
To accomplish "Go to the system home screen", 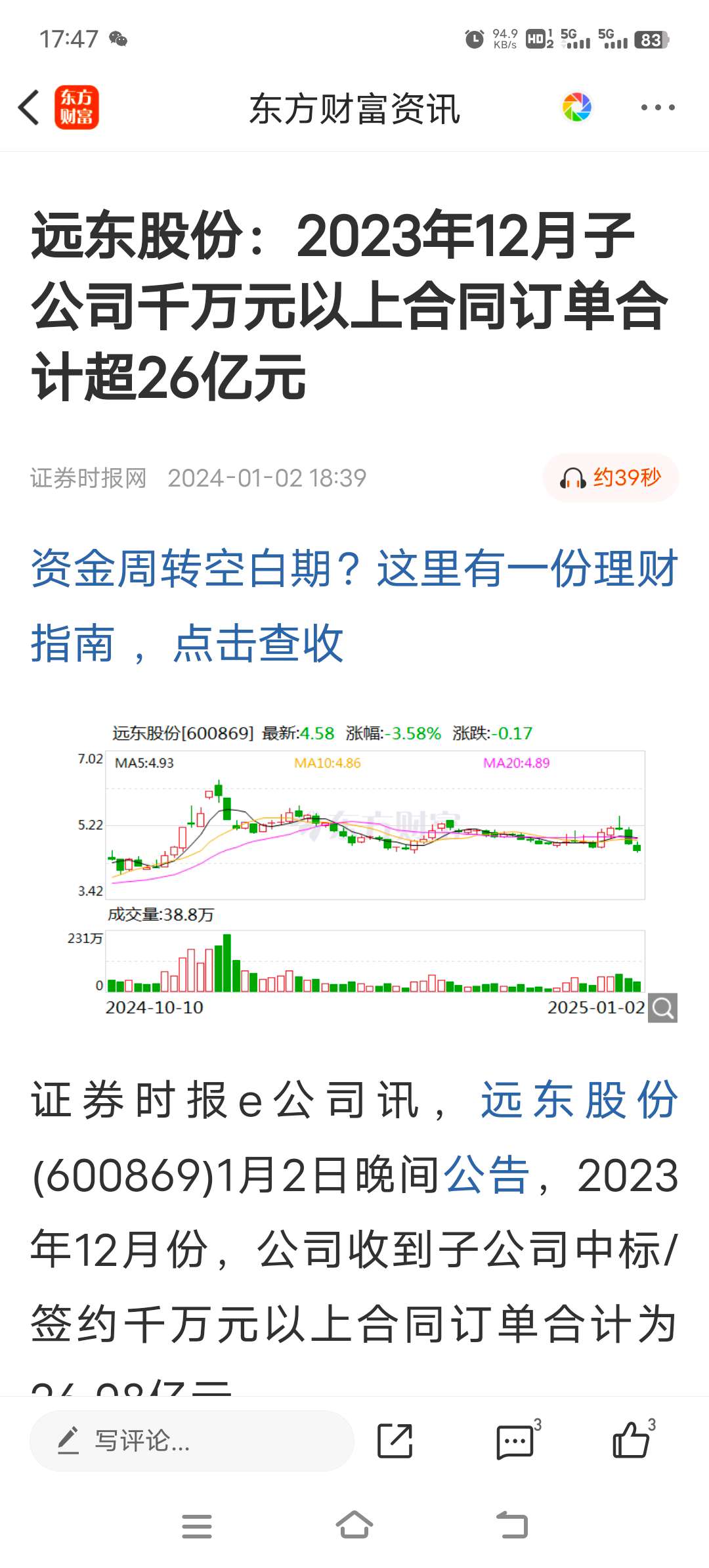I will [x=354, y=1525].
